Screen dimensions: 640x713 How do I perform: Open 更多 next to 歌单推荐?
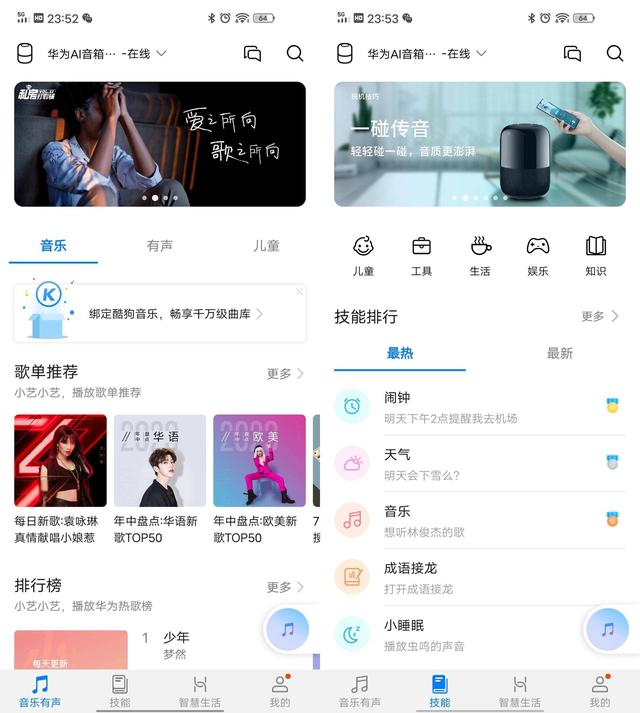pos(285,373)
